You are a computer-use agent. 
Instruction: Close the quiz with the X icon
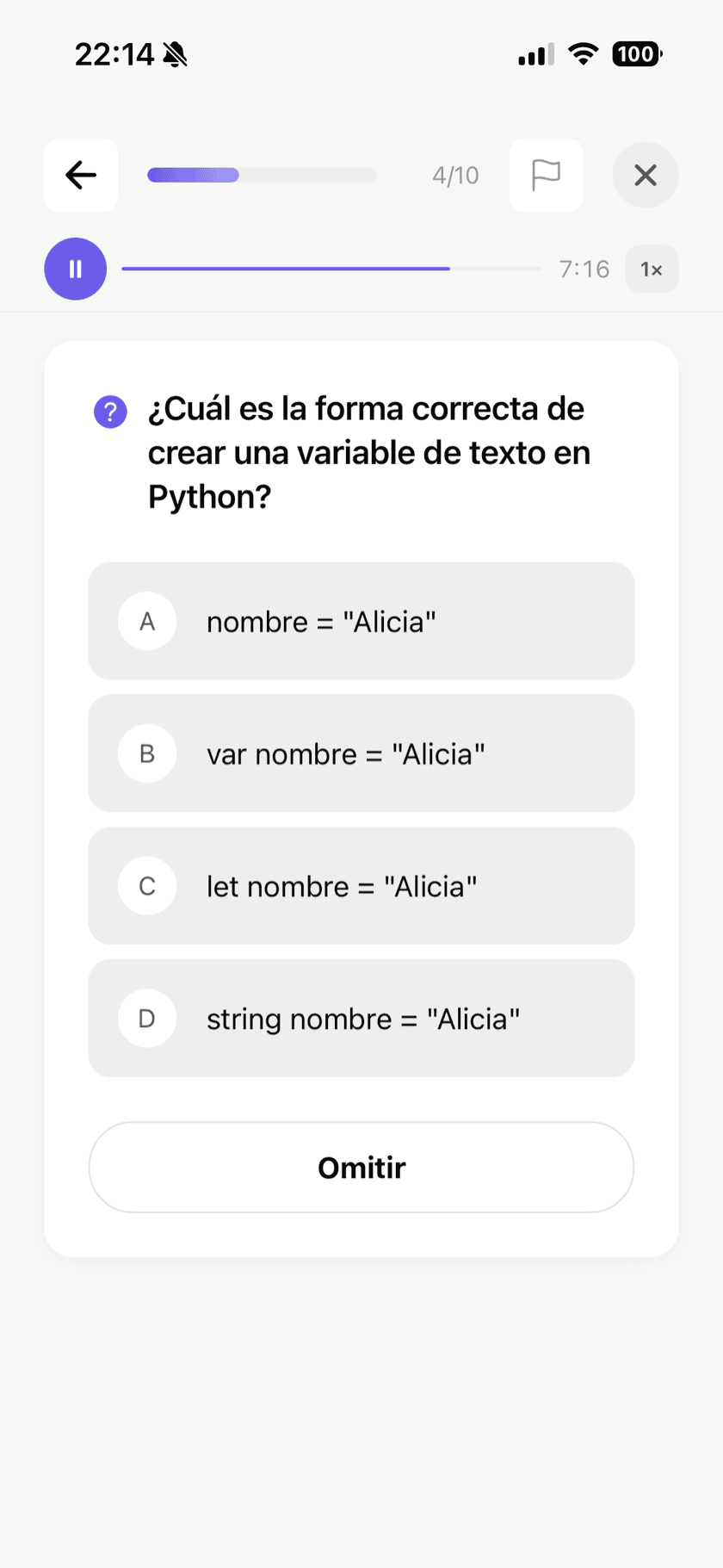click(646, 175)
